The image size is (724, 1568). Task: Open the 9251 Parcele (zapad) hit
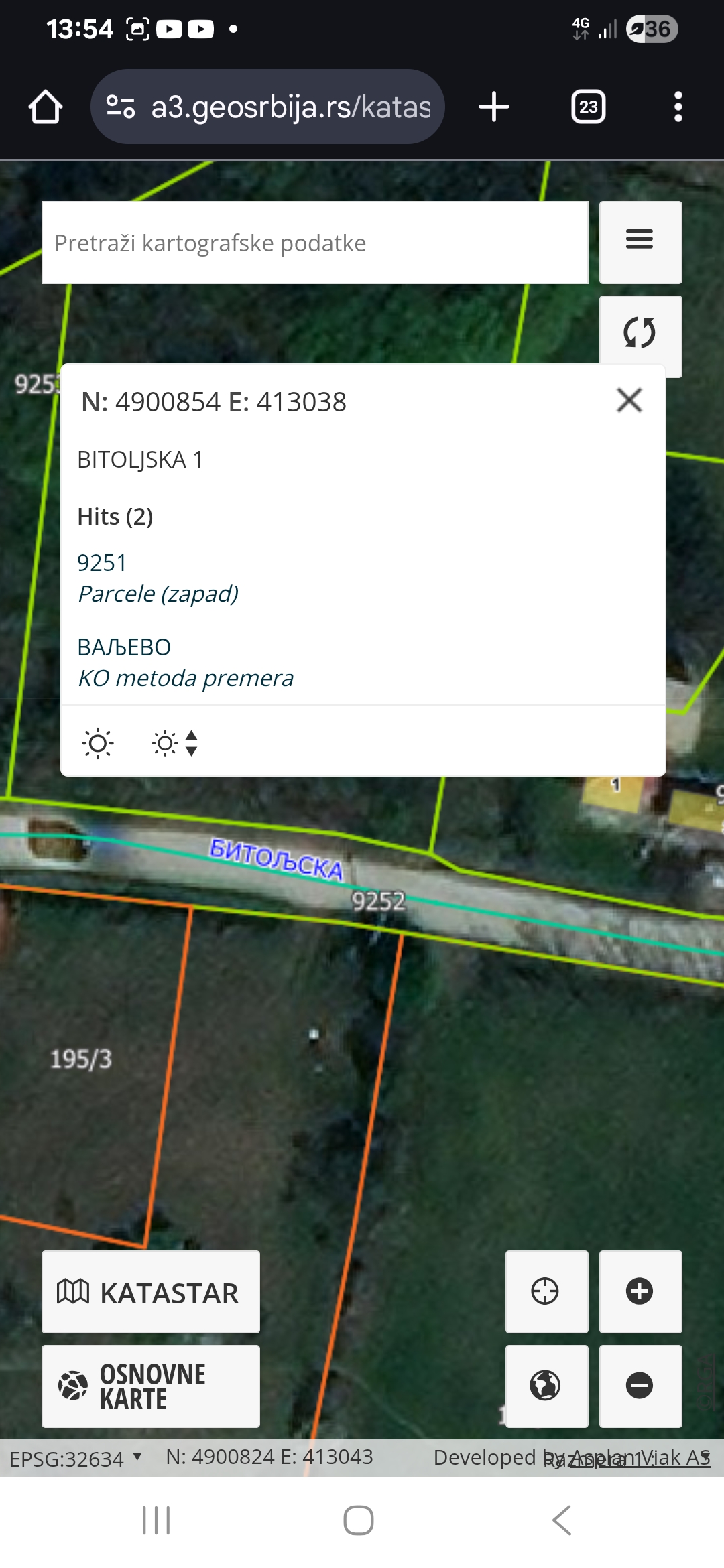click(158, 578)
